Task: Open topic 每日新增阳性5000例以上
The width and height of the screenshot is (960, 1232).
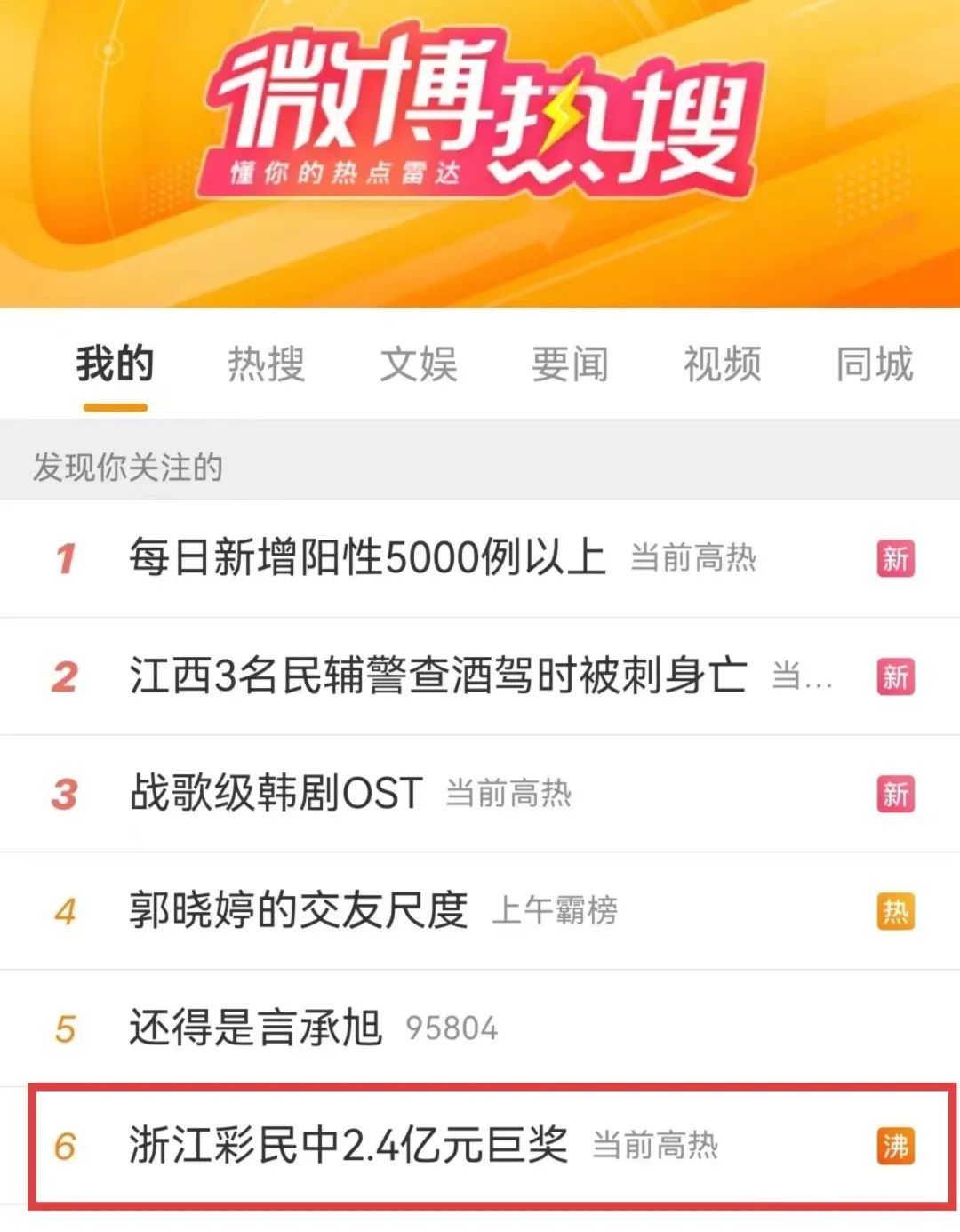Action: point(367,558)
